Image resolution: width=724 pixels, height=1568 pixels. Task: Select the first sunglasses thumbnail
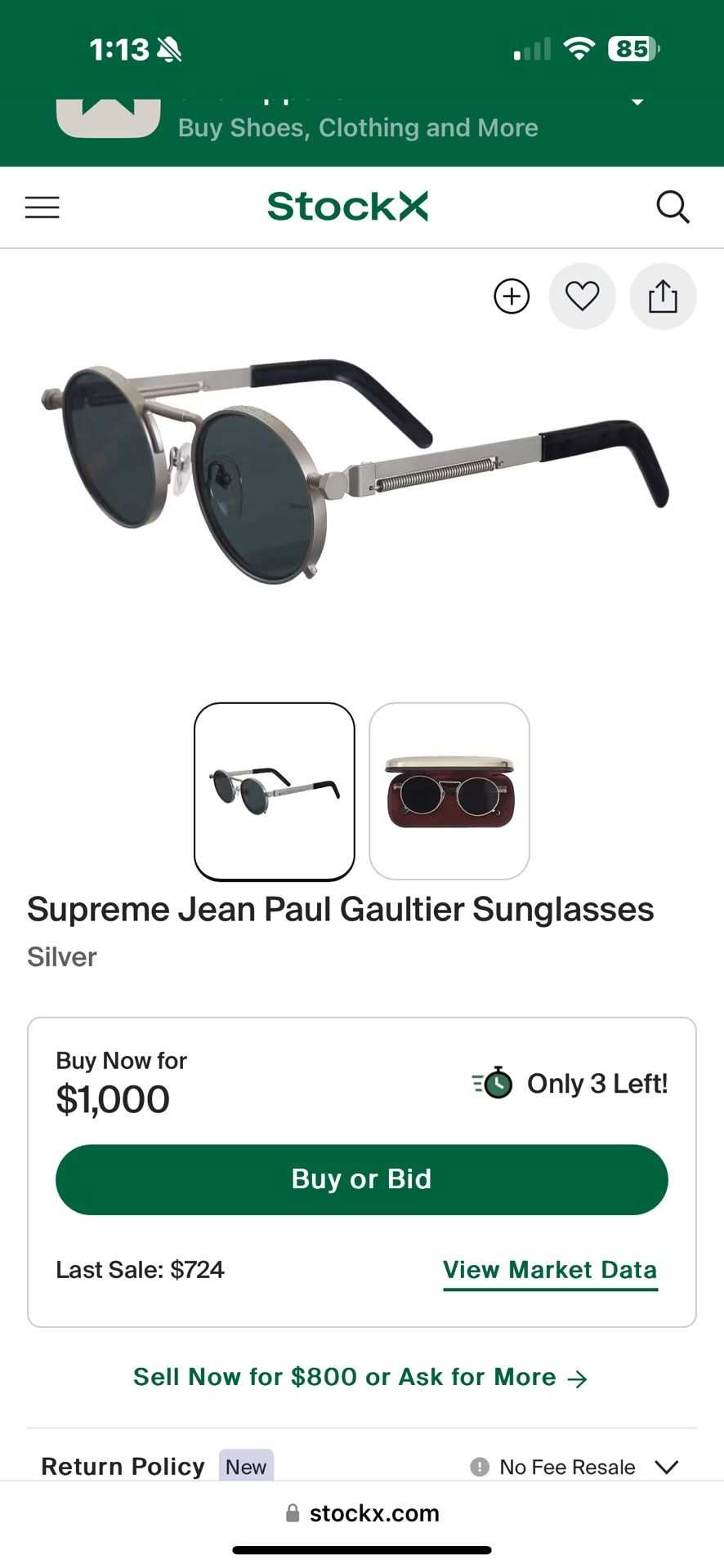tap(275, 791)
